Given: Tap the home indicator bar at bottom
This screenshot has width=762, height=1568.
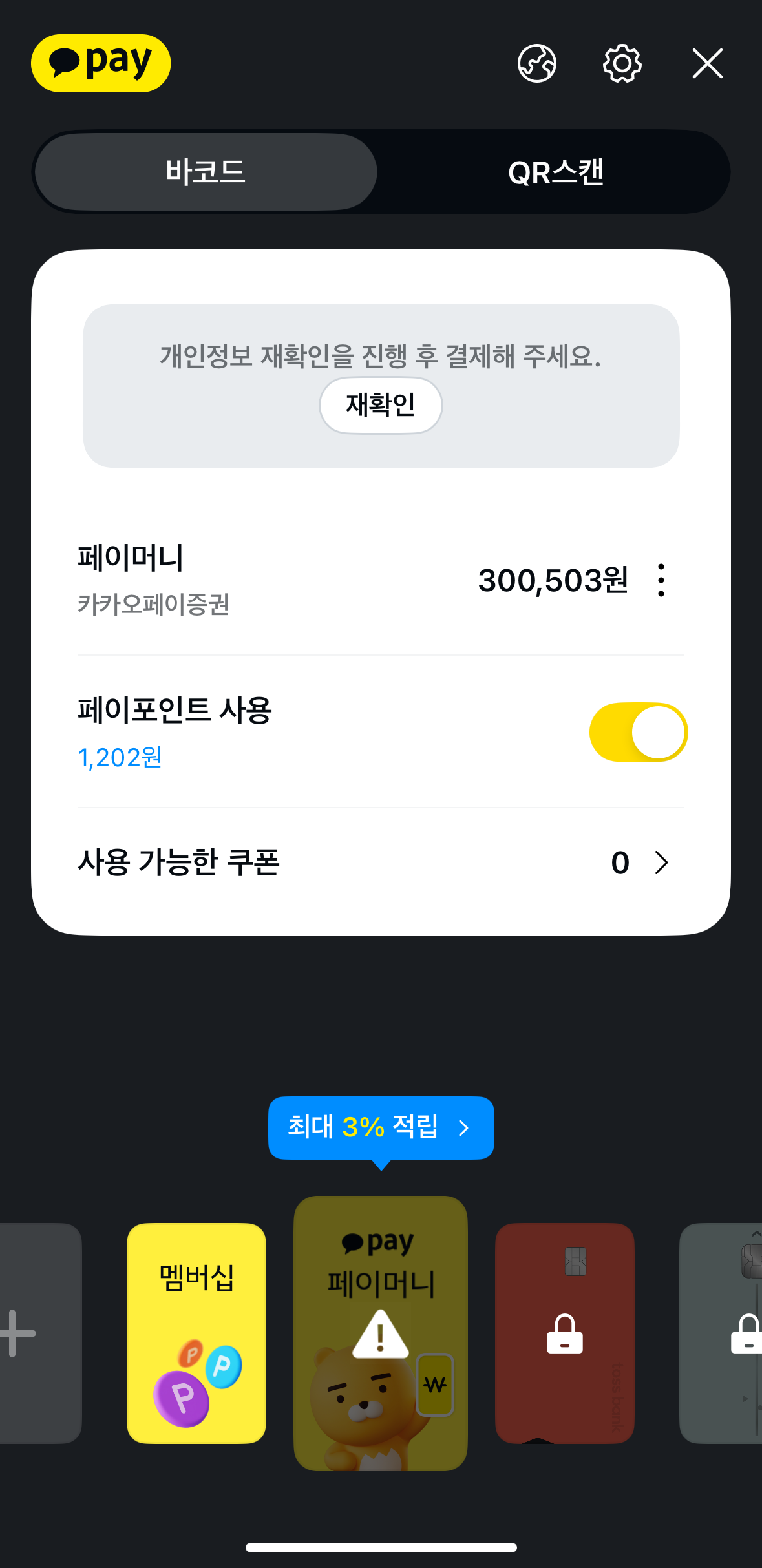Looking at the screenshot, I should [x=381, y=1548].
